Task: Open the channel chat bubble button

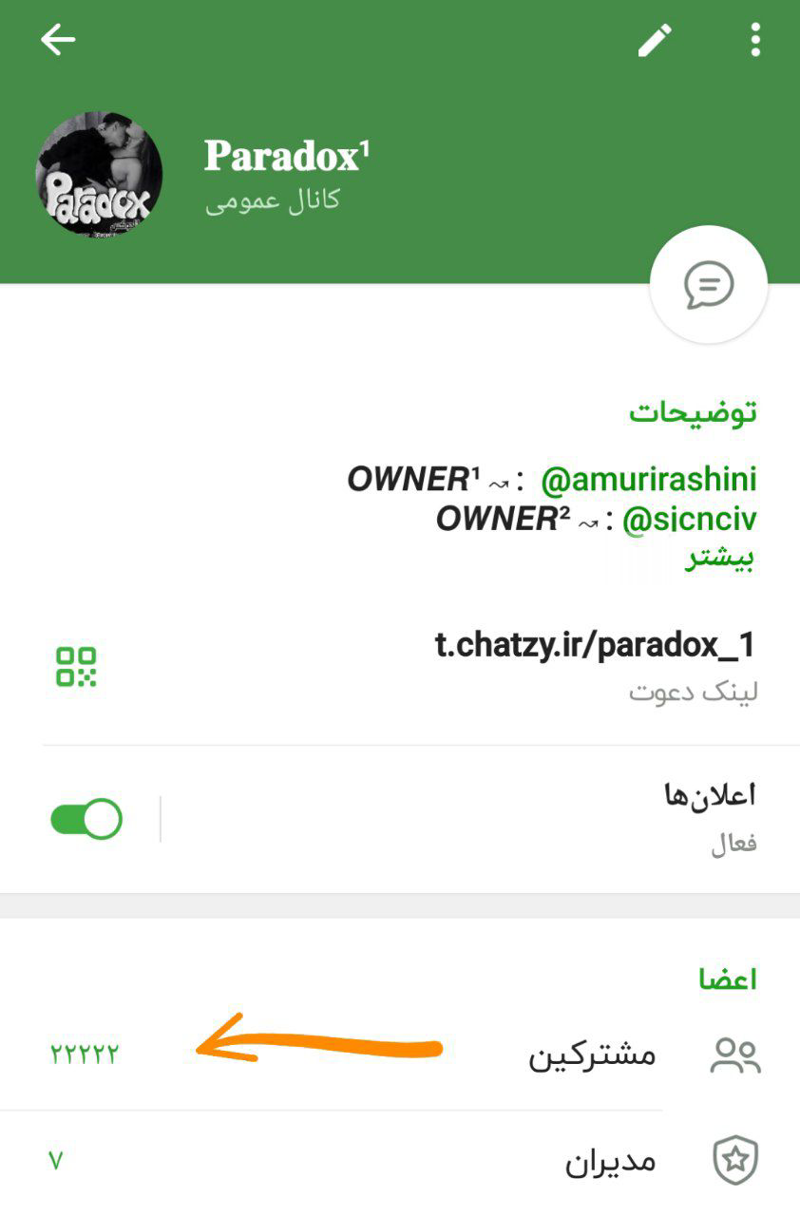Action: click(708, 286)
